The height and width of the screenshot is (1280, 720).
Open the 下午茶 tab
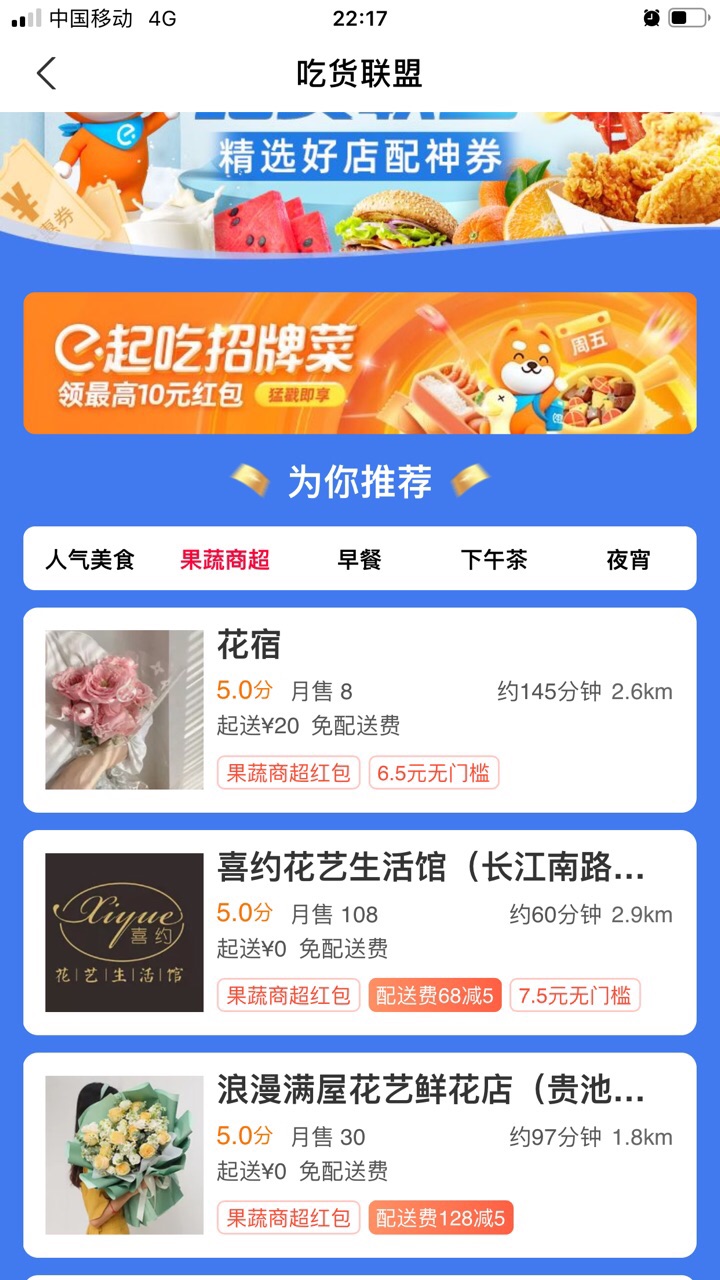tap(494, 560)
